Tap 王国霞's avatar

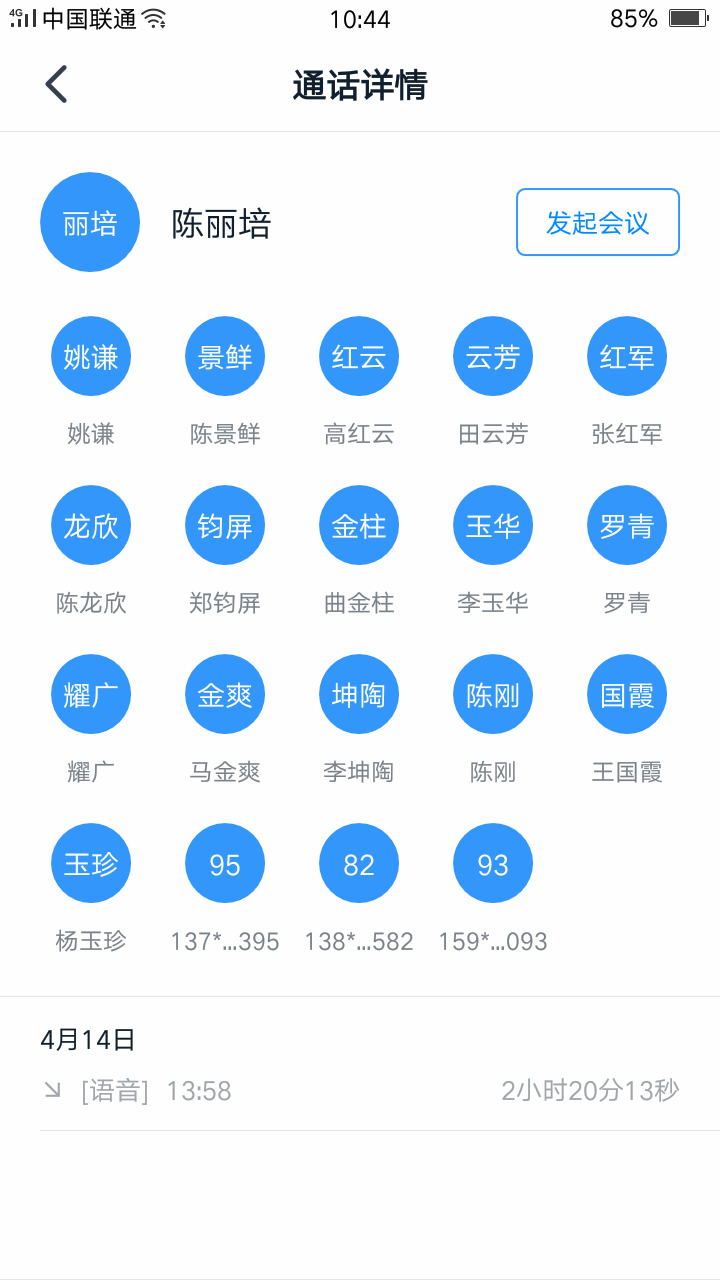click(626, 693)
